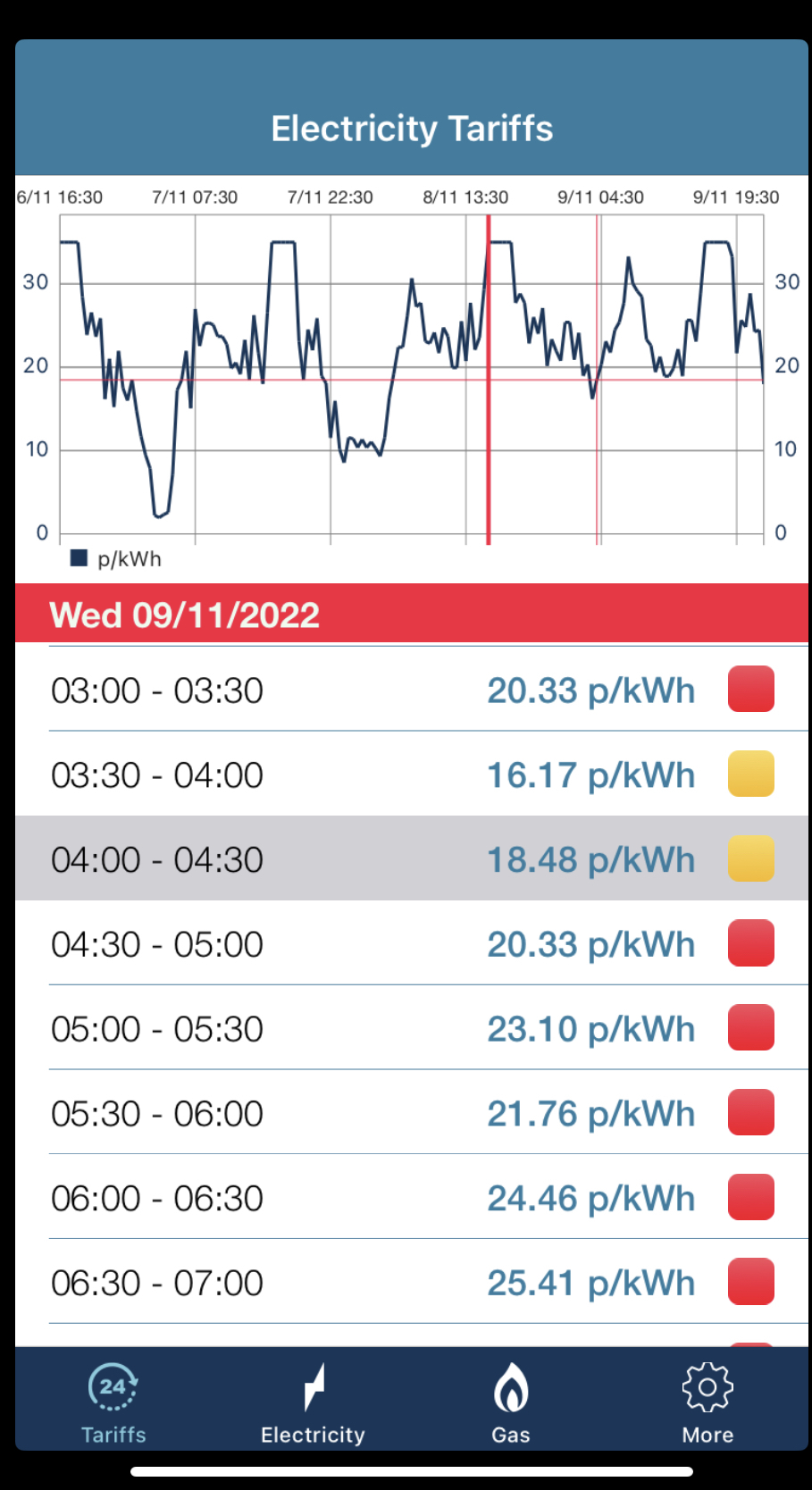The width and height of the screenshot is (812, 1490).
Task: Select the 05:30 - 06:00 row
Action: pyautogui.click(x=412, y=1112)
